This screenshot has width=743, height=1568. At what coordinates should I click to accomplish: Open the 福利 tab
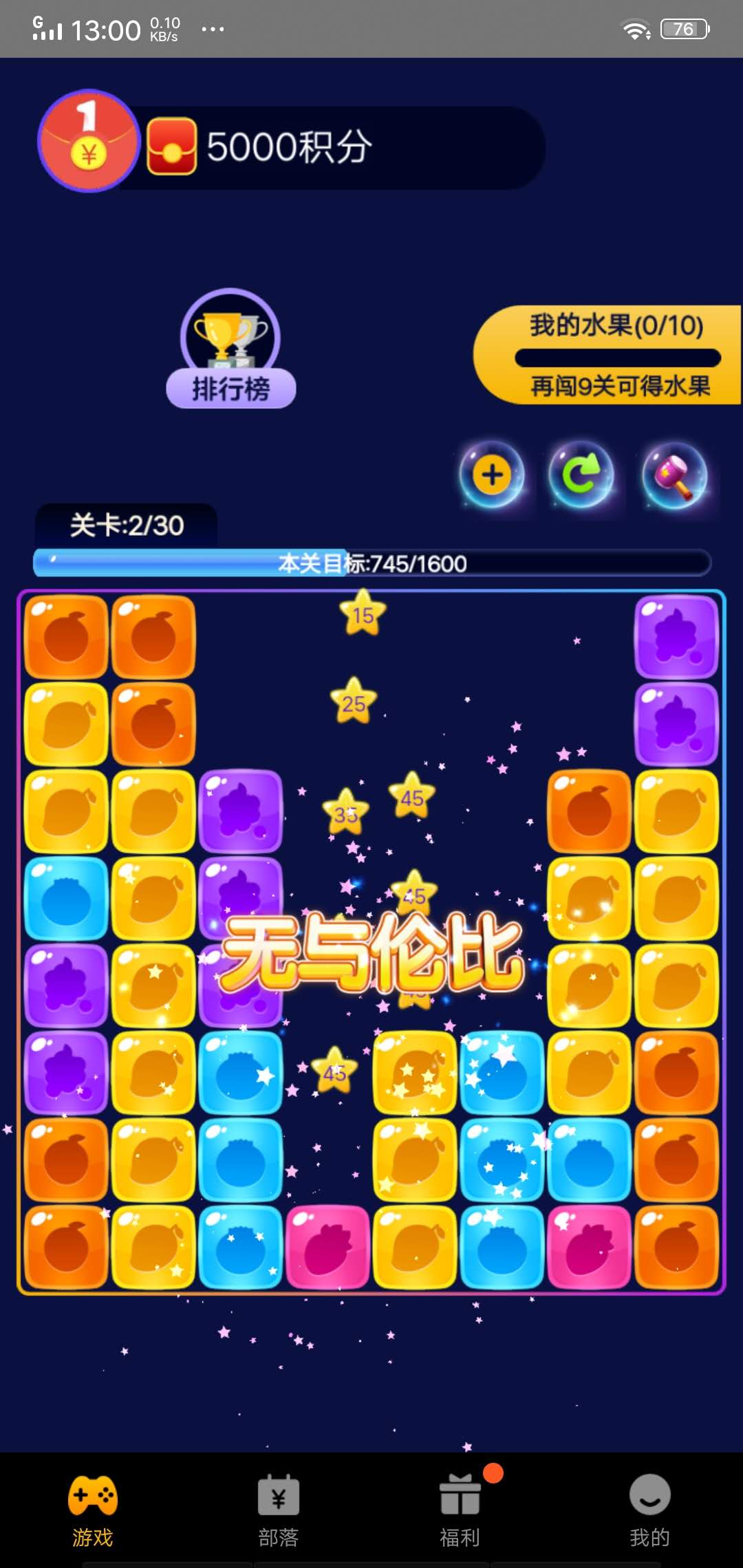point(460,1510)
